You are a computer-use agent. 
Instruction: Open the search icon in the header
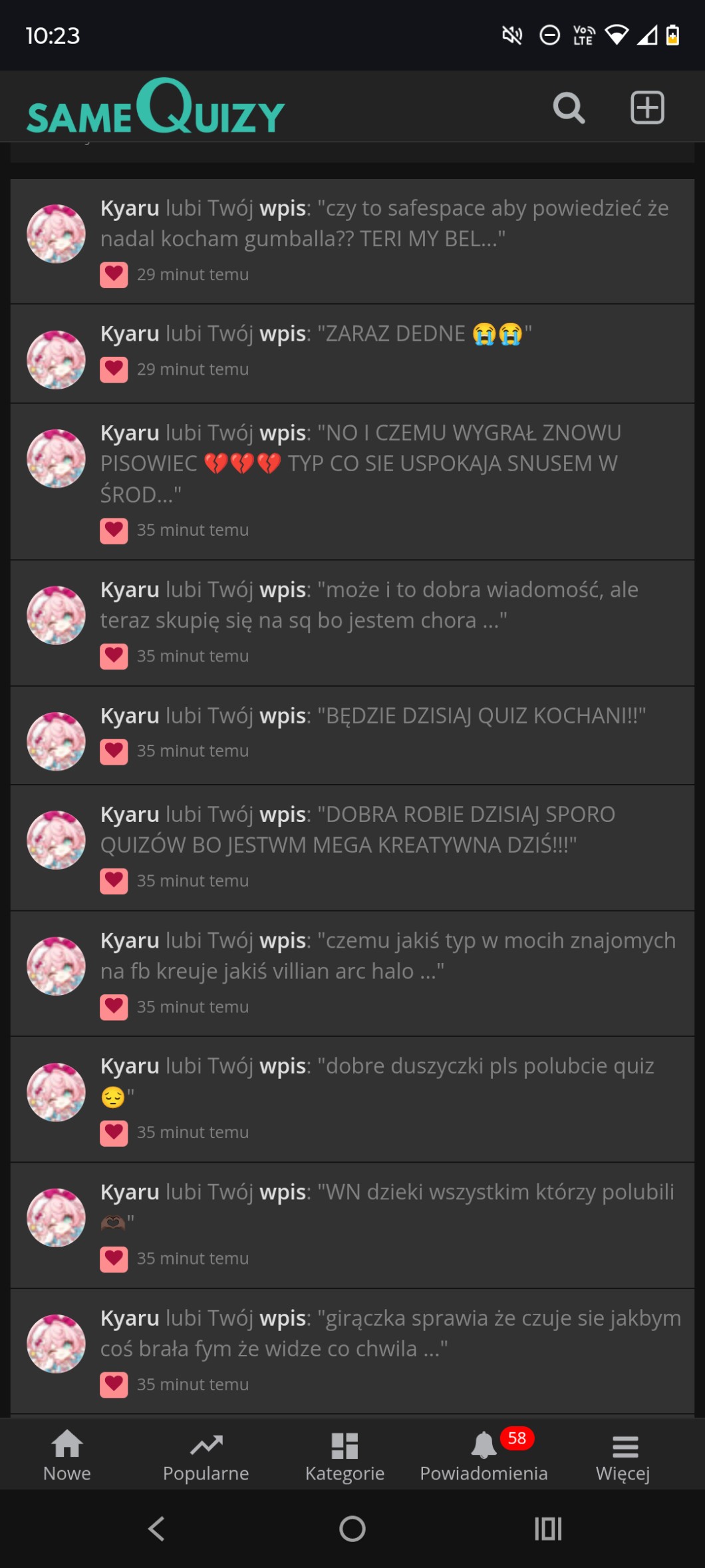click(569, 108)
